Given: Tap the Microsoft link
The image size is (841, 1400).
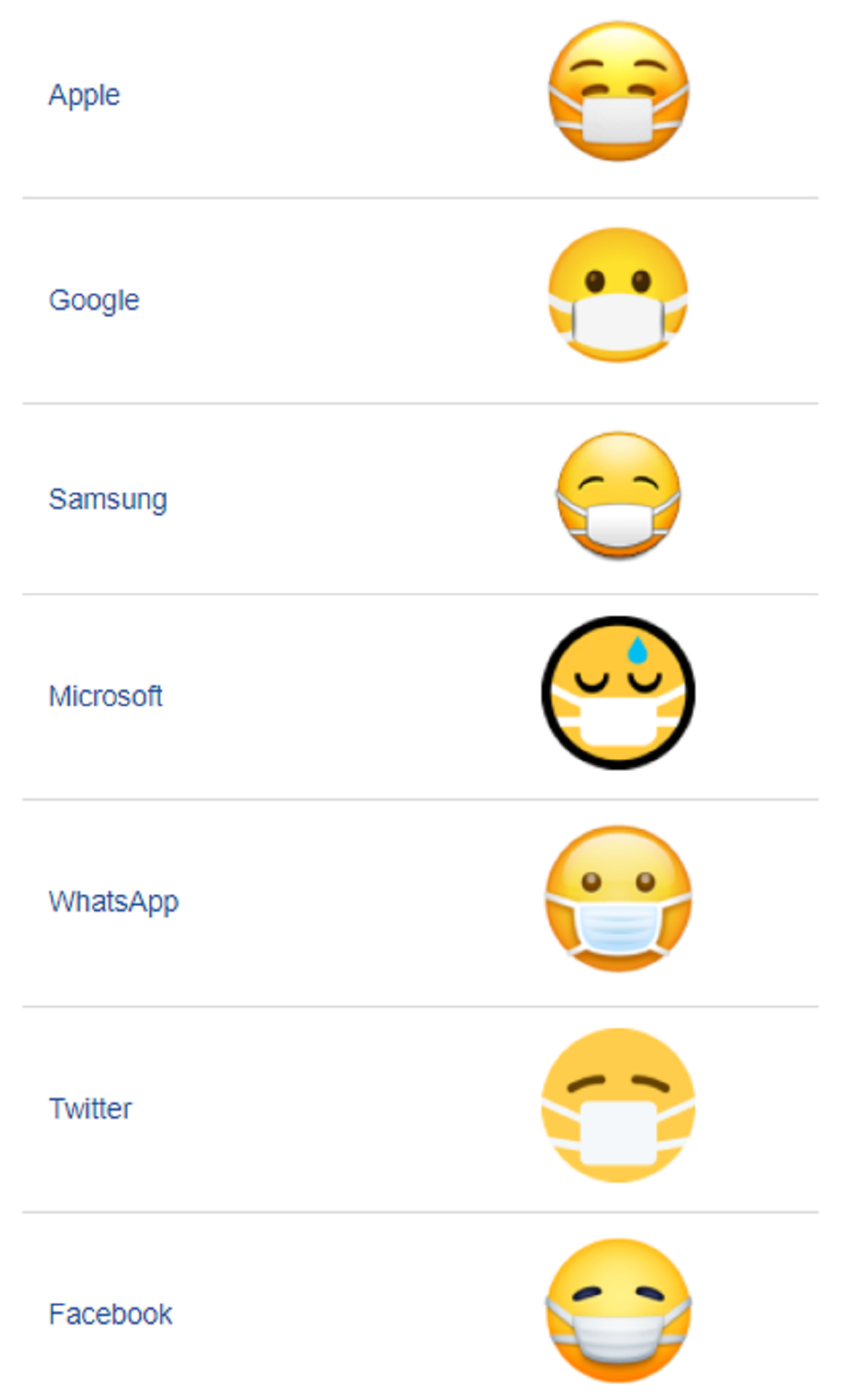Looking at the screenshot, I should [x=106, y=696].
